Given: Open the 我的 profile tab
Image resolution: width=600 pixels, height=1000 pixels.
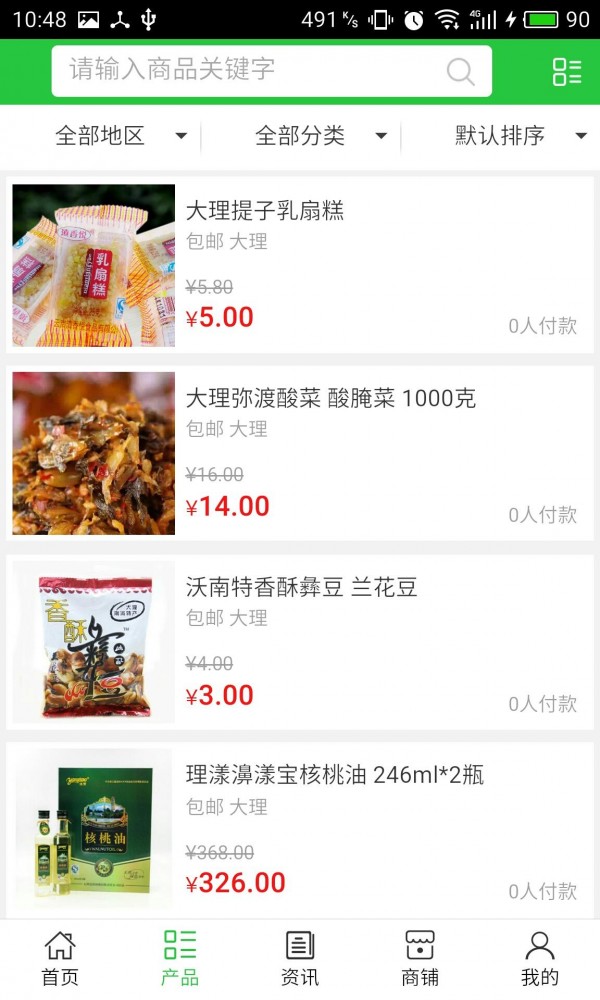Looking at the screenshot, I should [540, 958].
